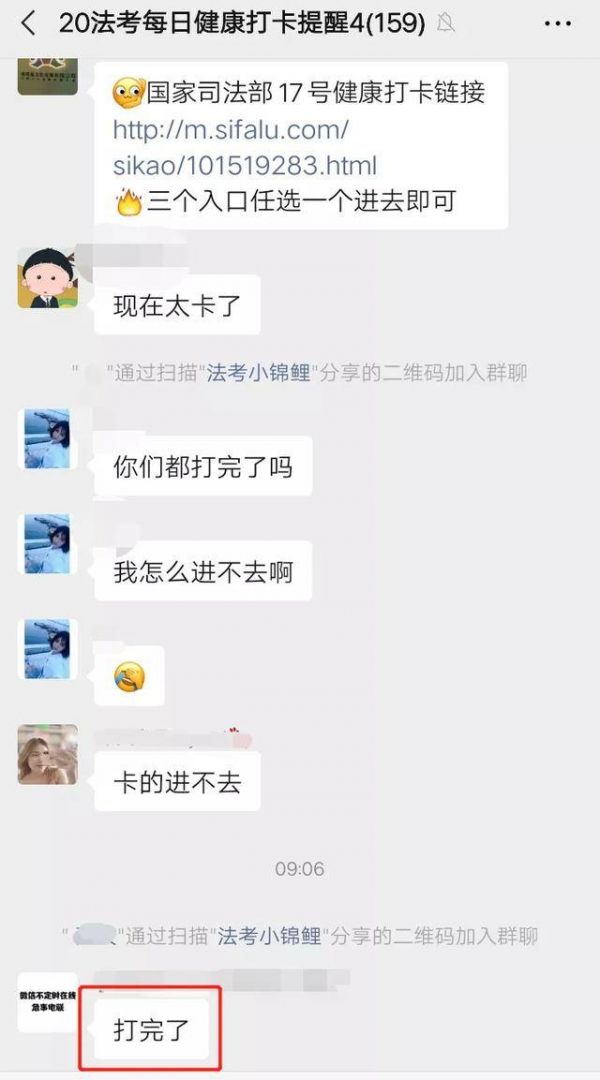Tap the Maruko cartoon avatar
600x1080 pixels.
click(48, 278)
